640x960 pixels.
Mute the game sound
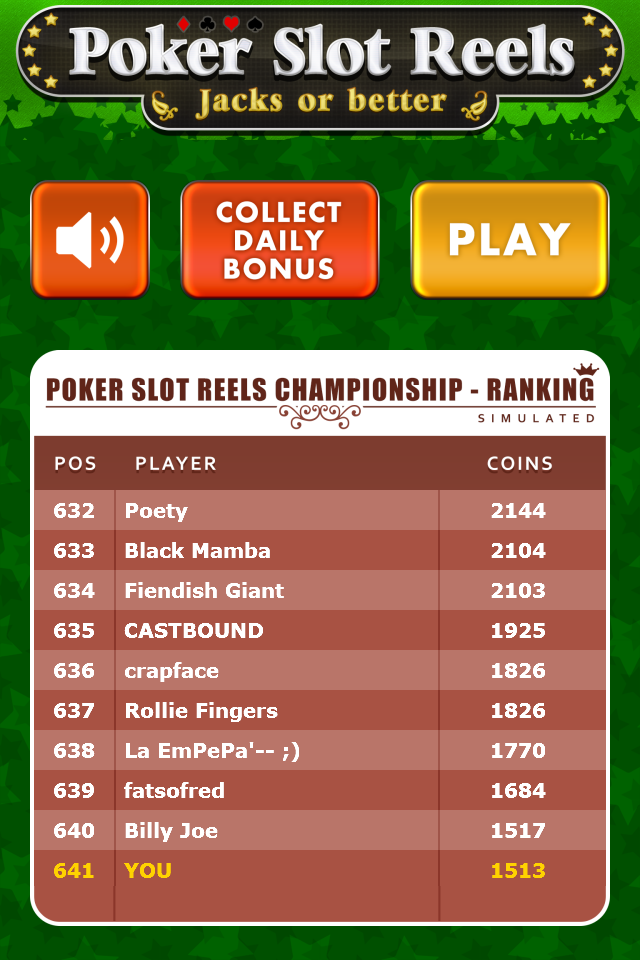coord(90,240)
